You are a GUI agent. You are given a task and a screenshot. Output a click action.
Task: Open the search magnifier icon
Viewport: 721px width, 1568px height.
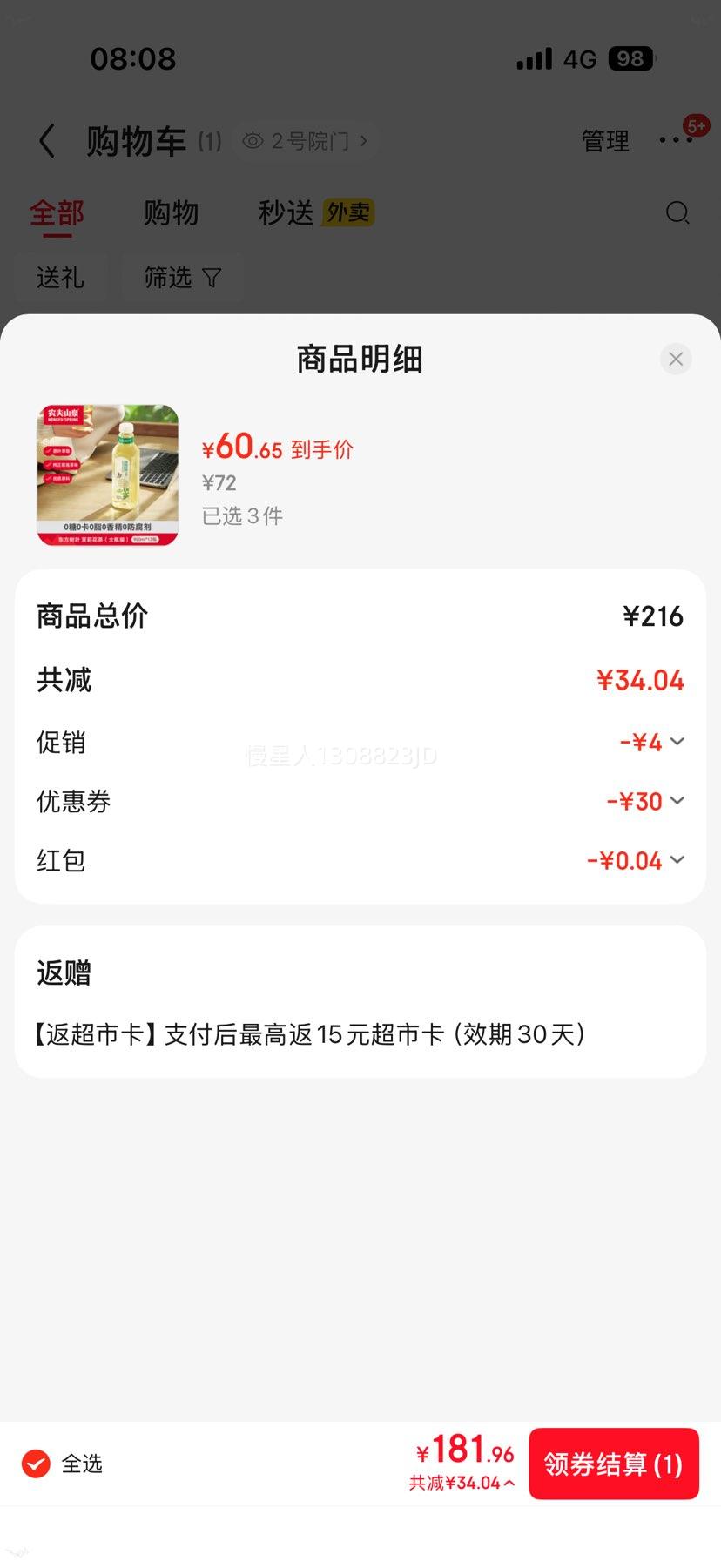click(x=677, y=213)
